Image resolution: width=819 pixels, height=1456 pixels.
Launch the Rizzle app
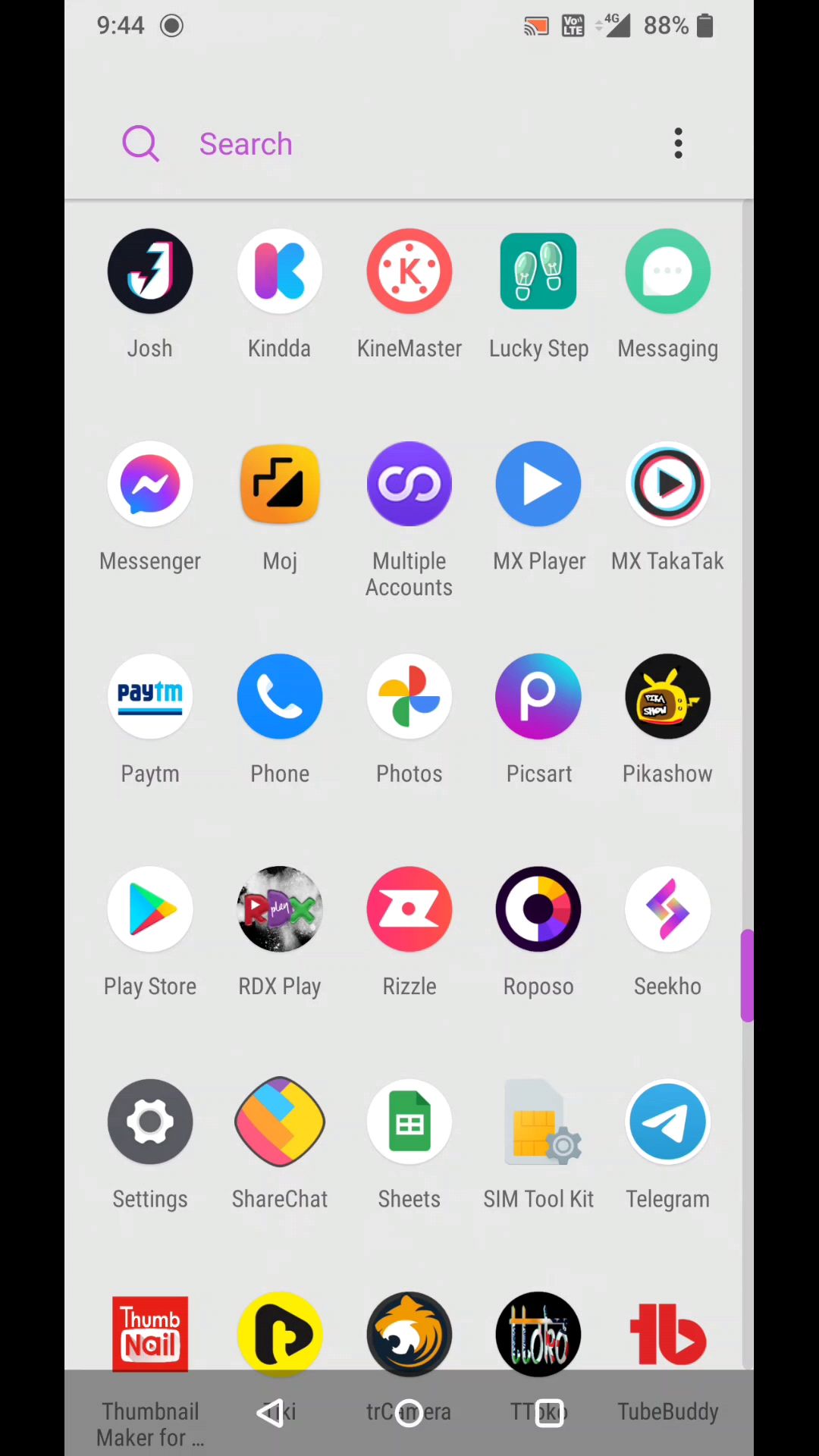coord(409,908)
